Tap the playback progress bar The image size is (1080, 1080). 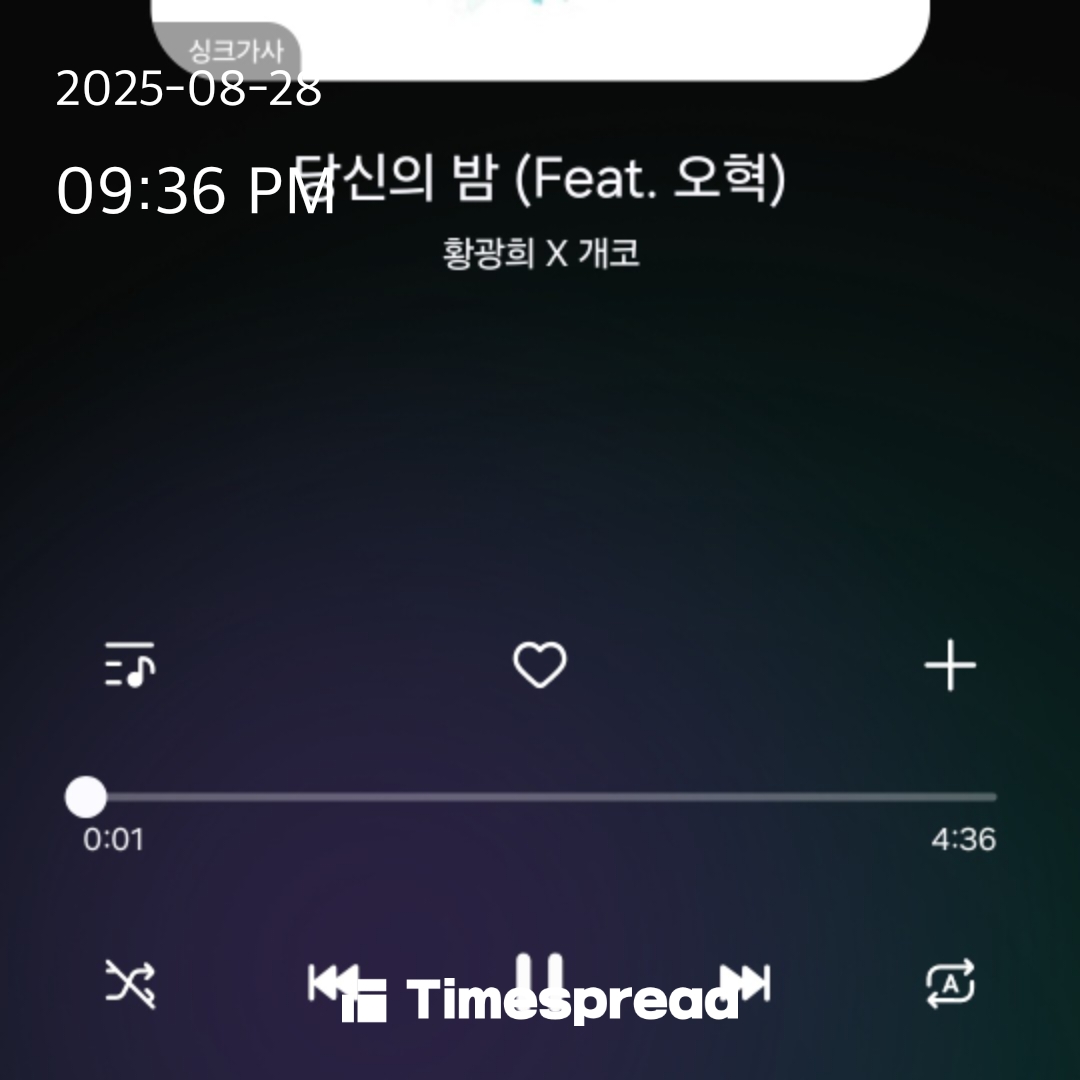(x=540, y=797)
